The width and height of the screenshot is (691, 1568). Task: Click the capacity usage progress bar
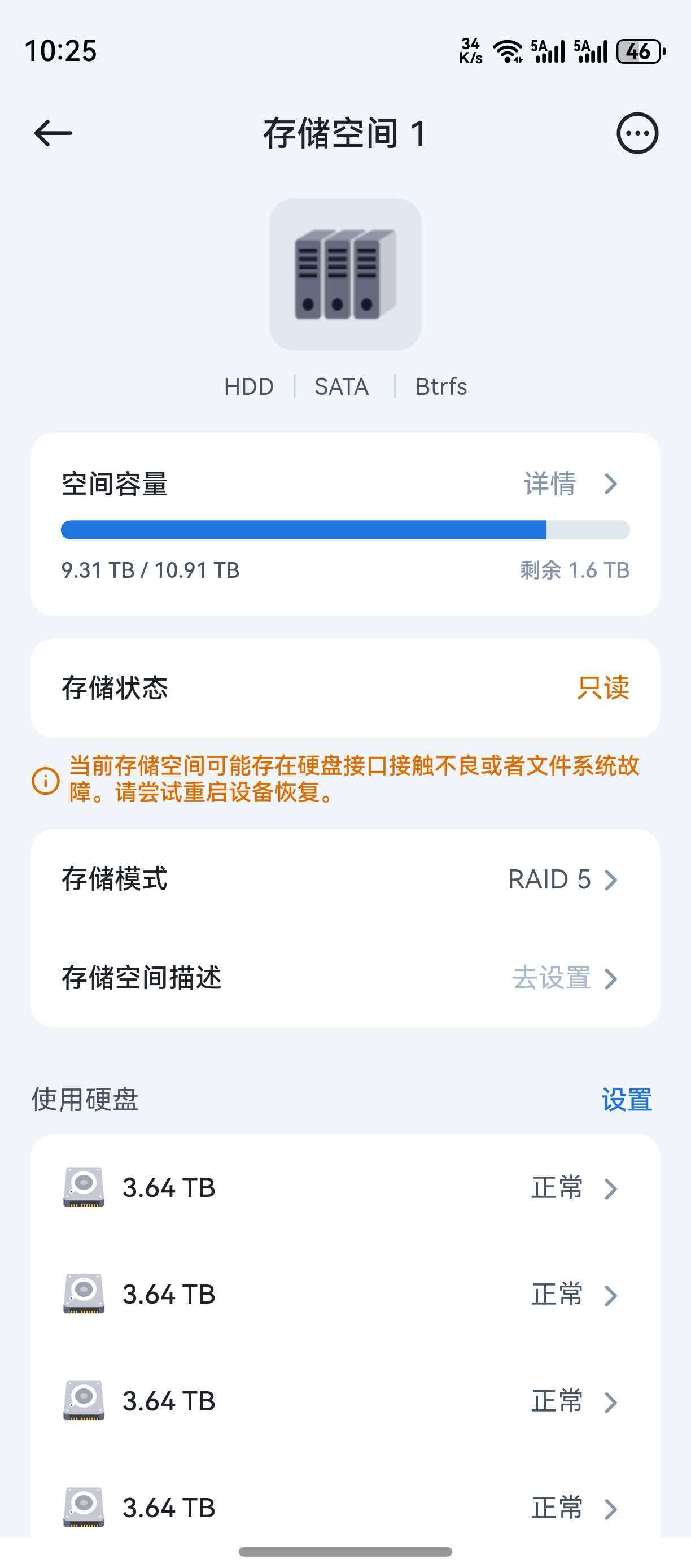pyautogui.click(x=345, y=530)
